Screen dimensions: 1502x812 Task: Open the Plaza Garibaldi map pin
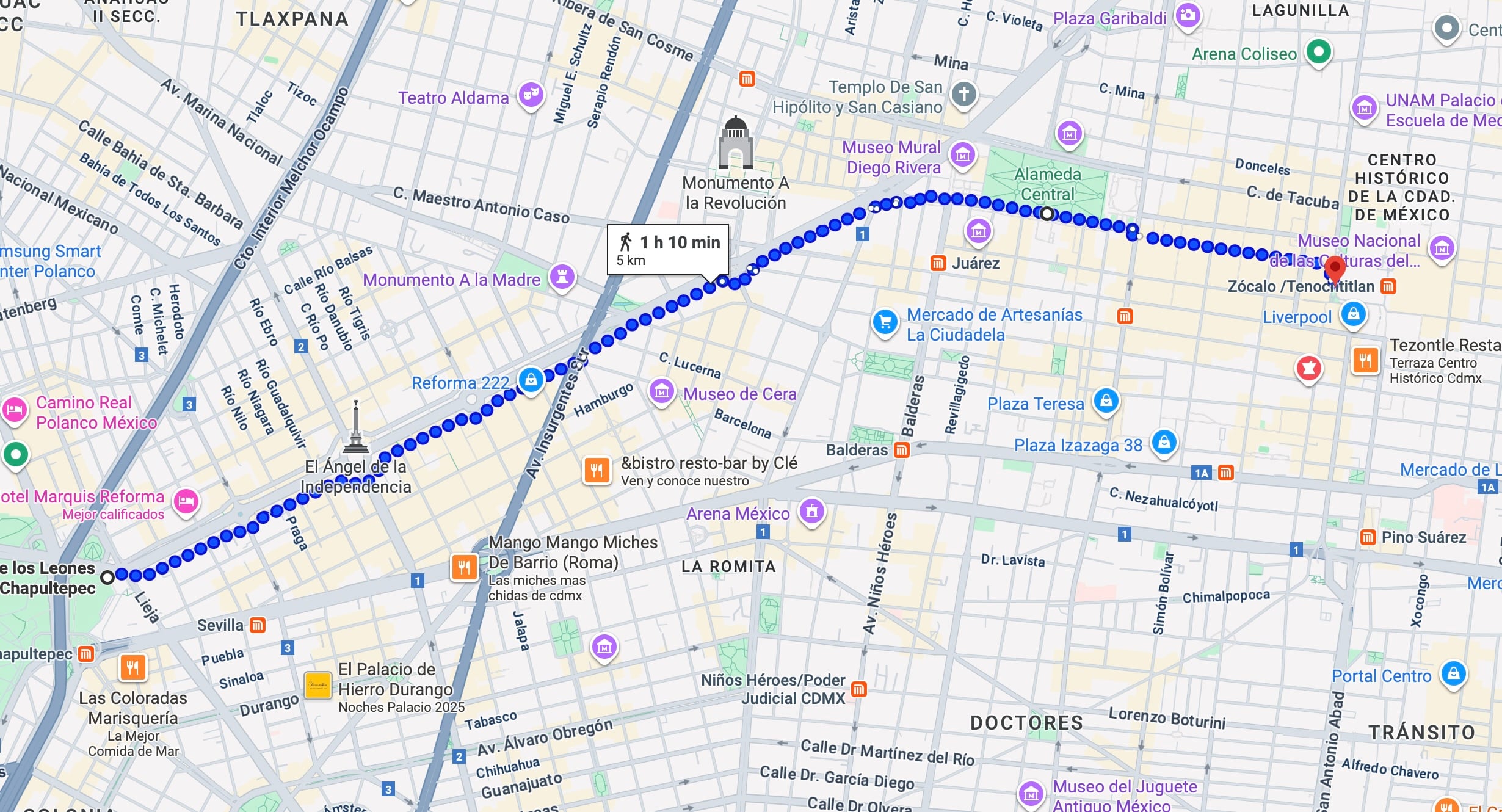(1187, 15)
